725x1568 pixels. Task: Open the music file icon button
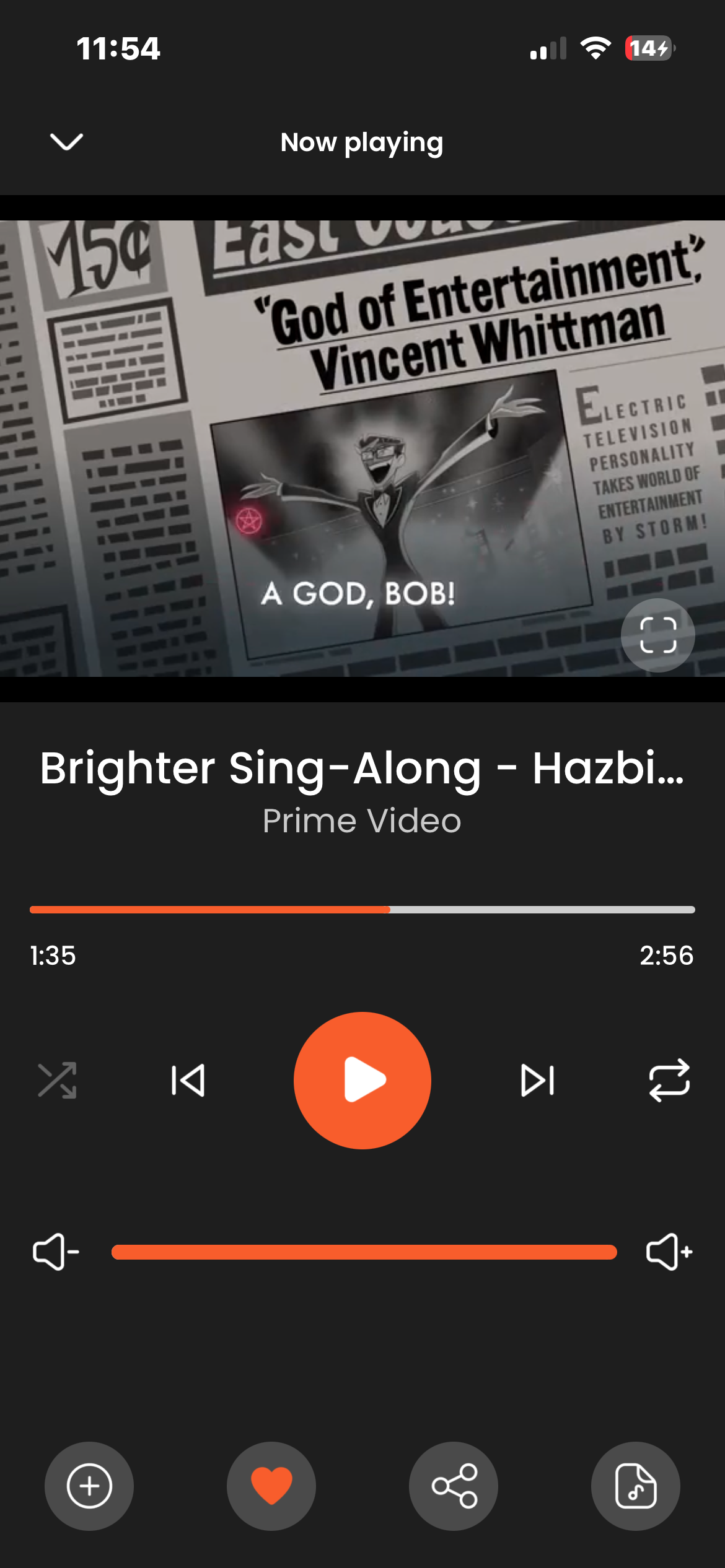(x=636, y=1486)
